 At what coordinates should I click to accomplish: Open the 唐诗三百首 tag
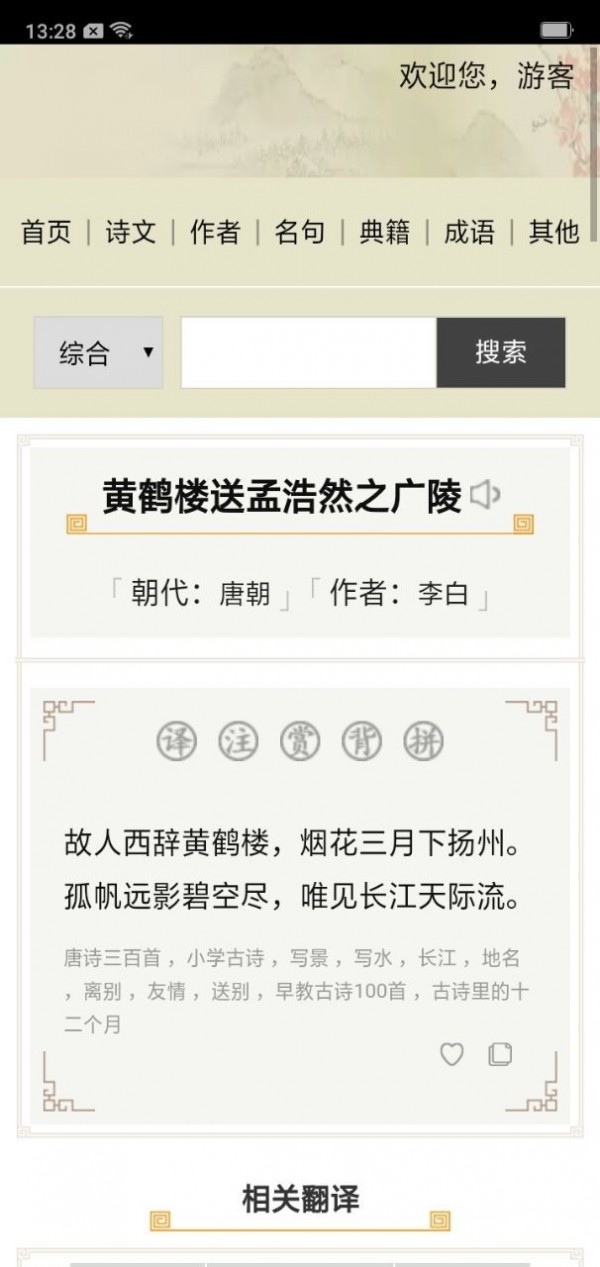pos(112,958)
